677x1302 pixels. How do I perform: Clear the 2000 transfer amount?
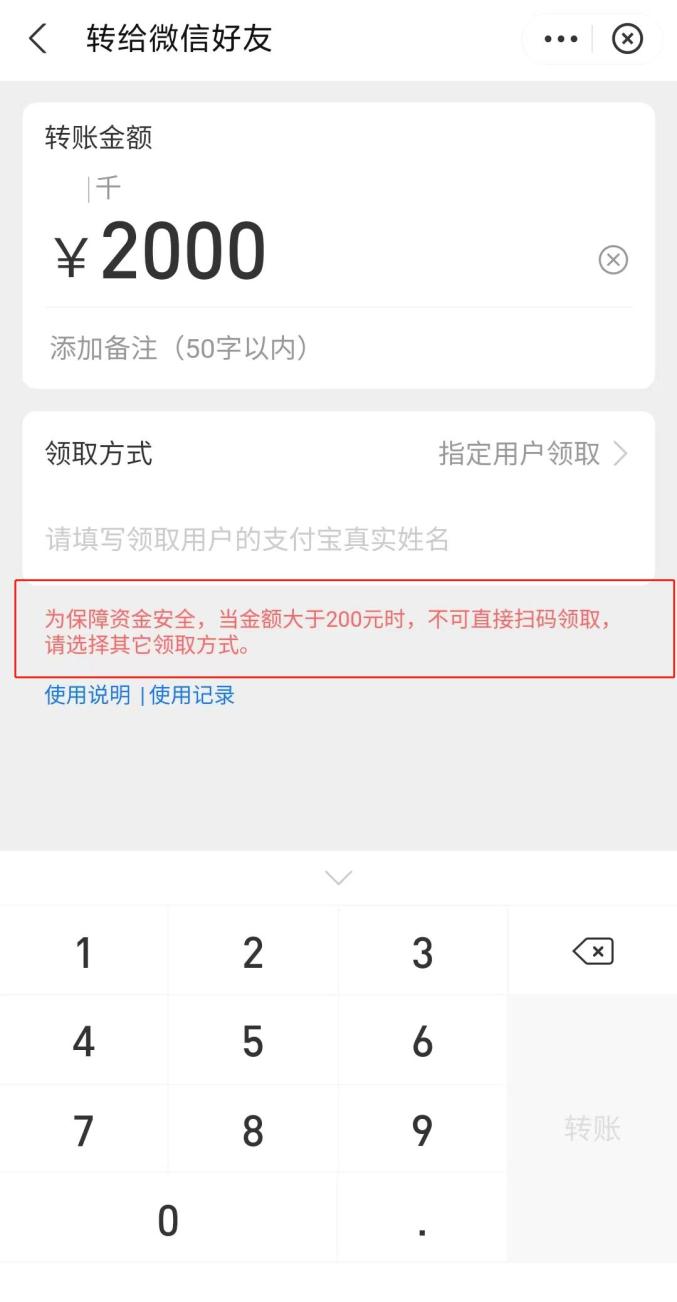613,260
